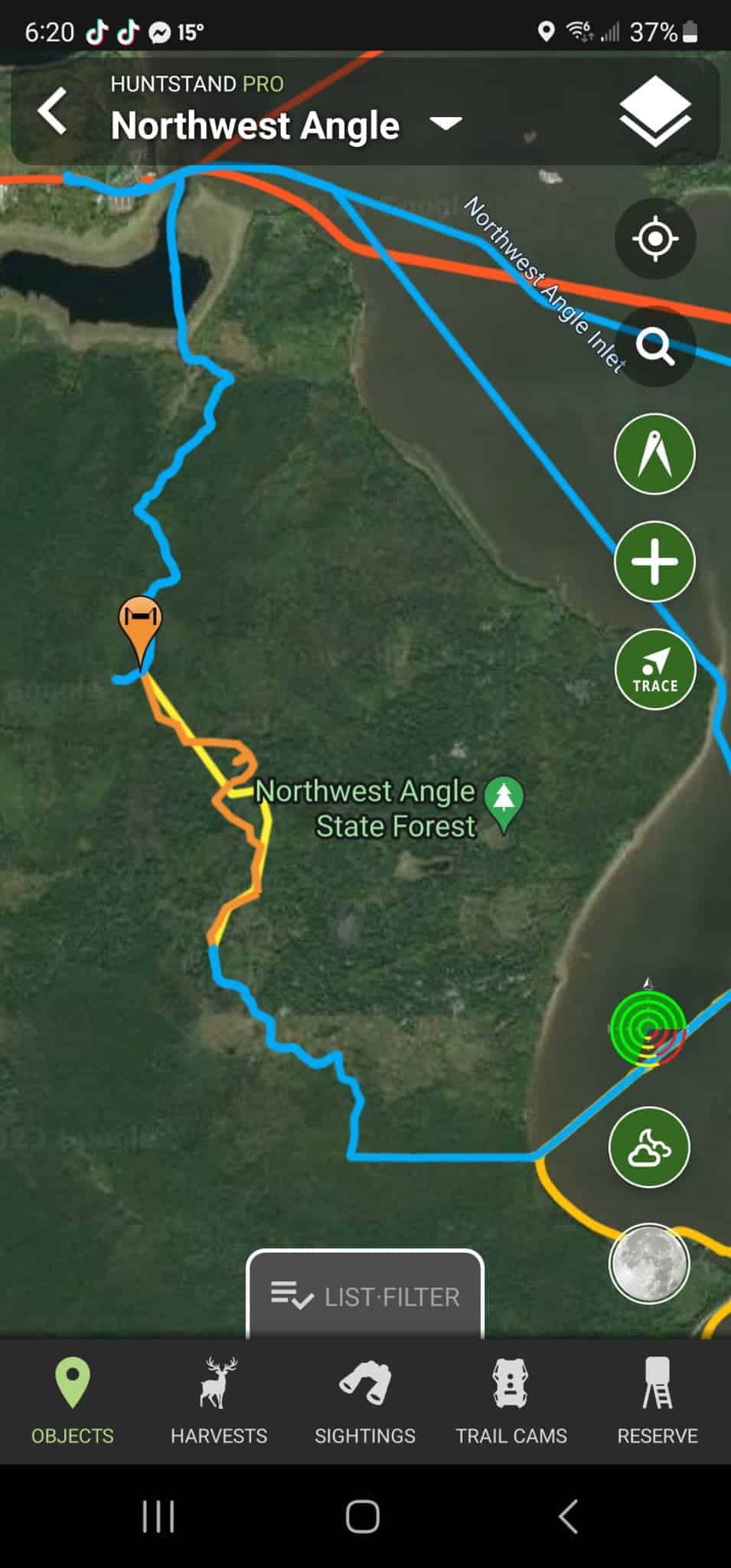731x1568 pixels.
Task: Open the measure distance compass tool
Action: [x=654, y=454]
